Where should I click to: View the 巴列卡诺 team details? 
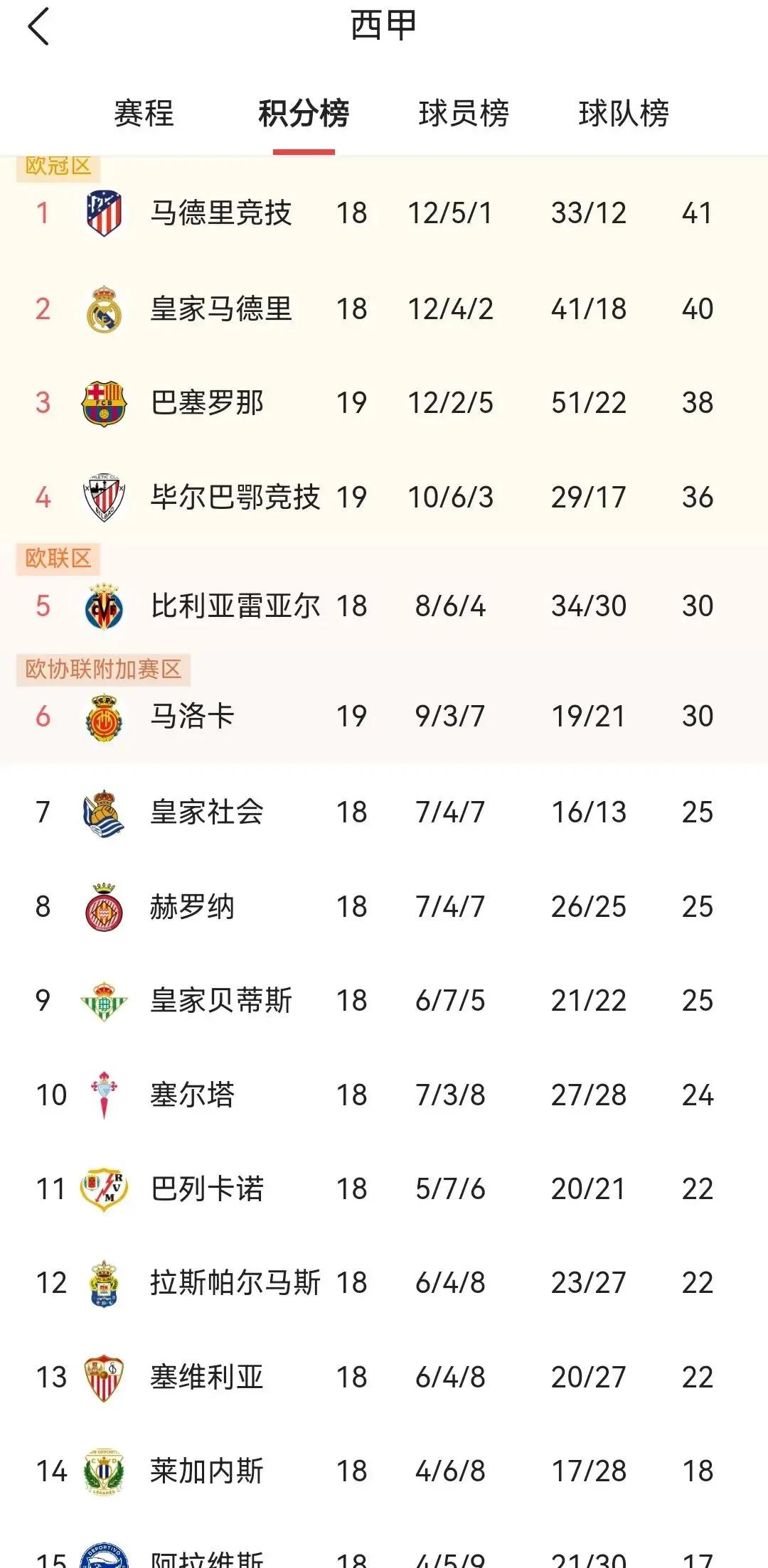(x=207, y=1189)
